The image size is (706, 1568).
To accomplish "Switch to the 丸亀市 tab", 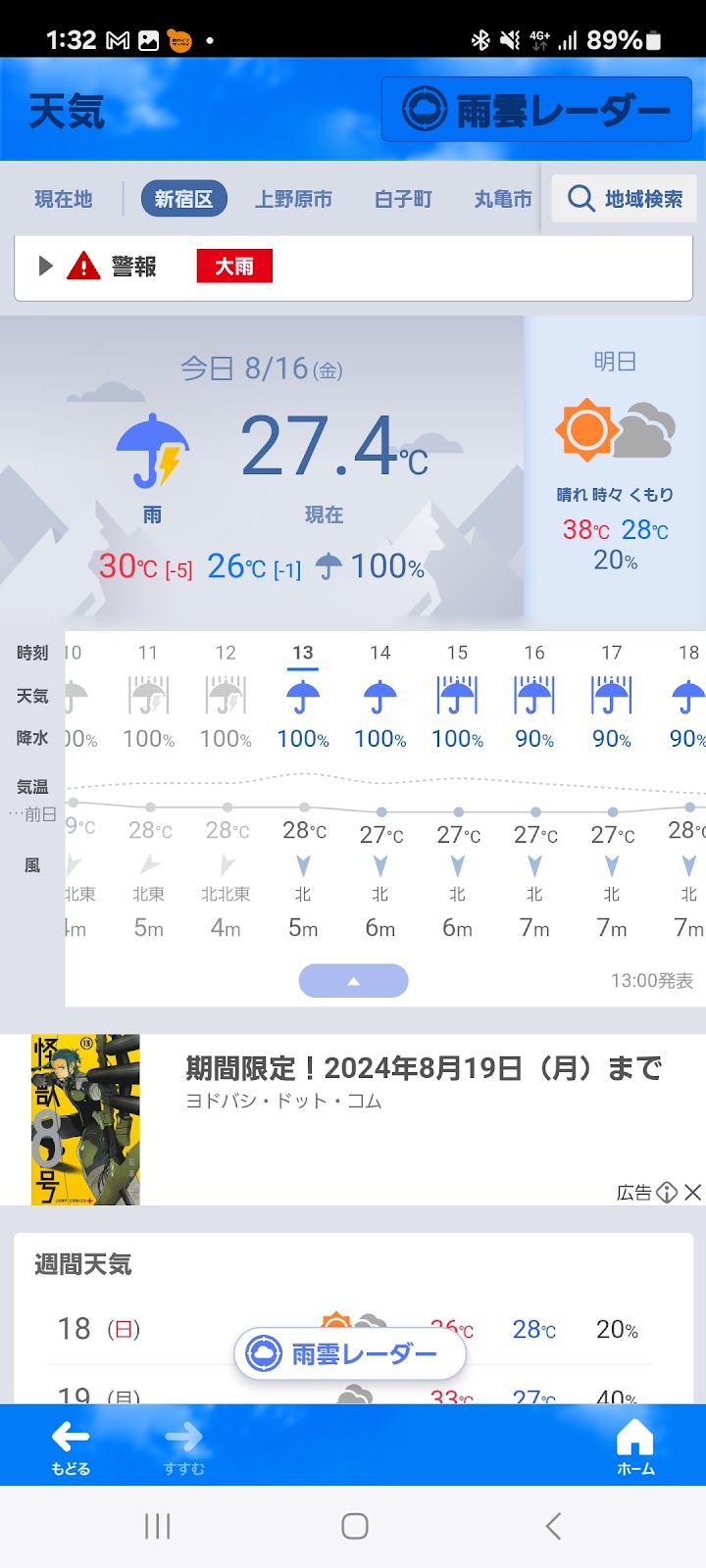I will [502, 199].
